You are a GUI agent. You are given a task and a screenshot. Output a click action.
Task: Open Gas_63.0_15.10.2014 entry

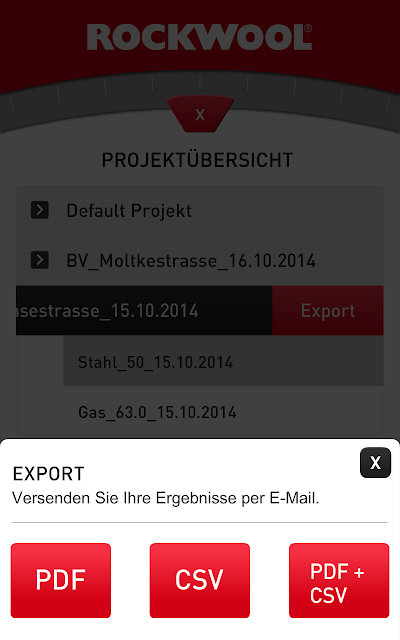223,411
